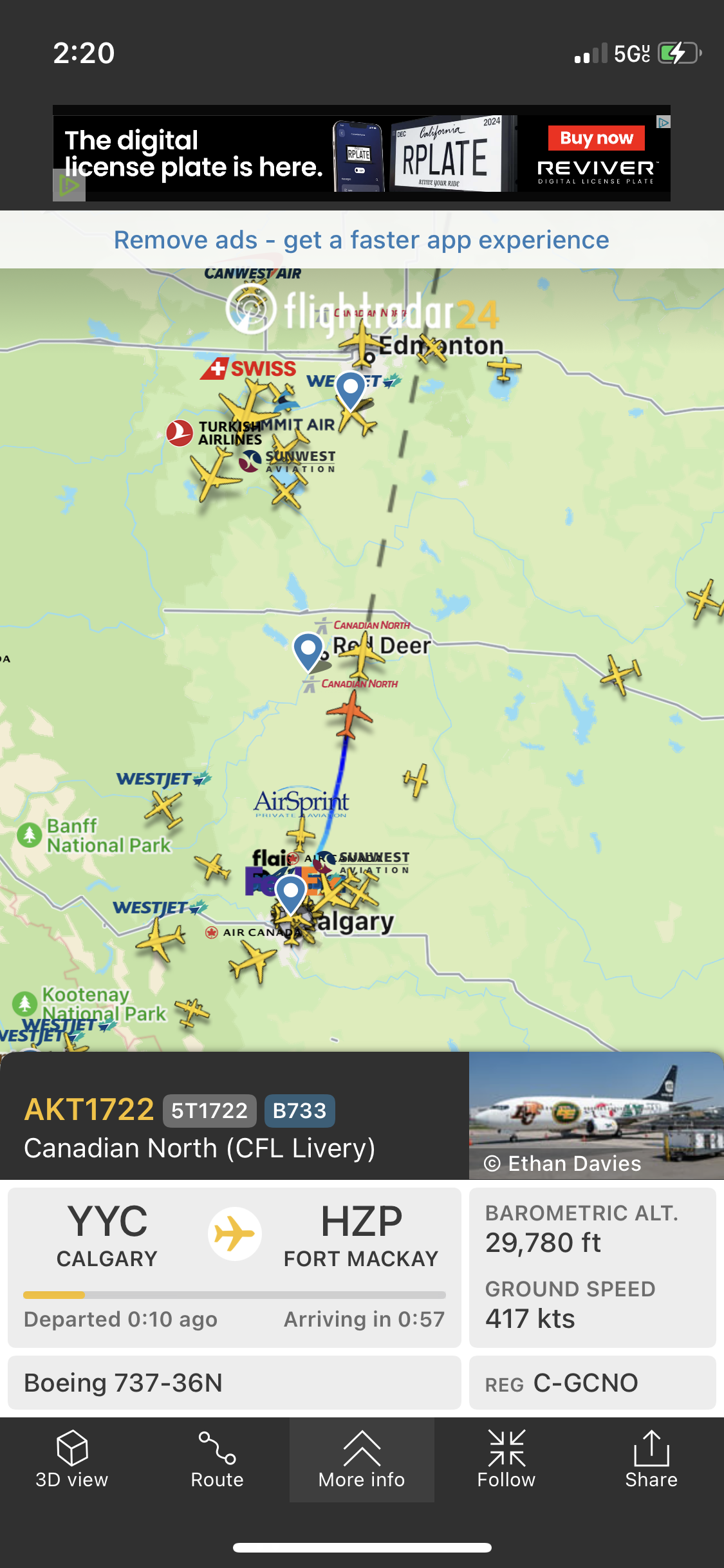724x1568 pixels.
Task: Open the aircraft photo by Ethan Davies
Action: [596, 1115]
